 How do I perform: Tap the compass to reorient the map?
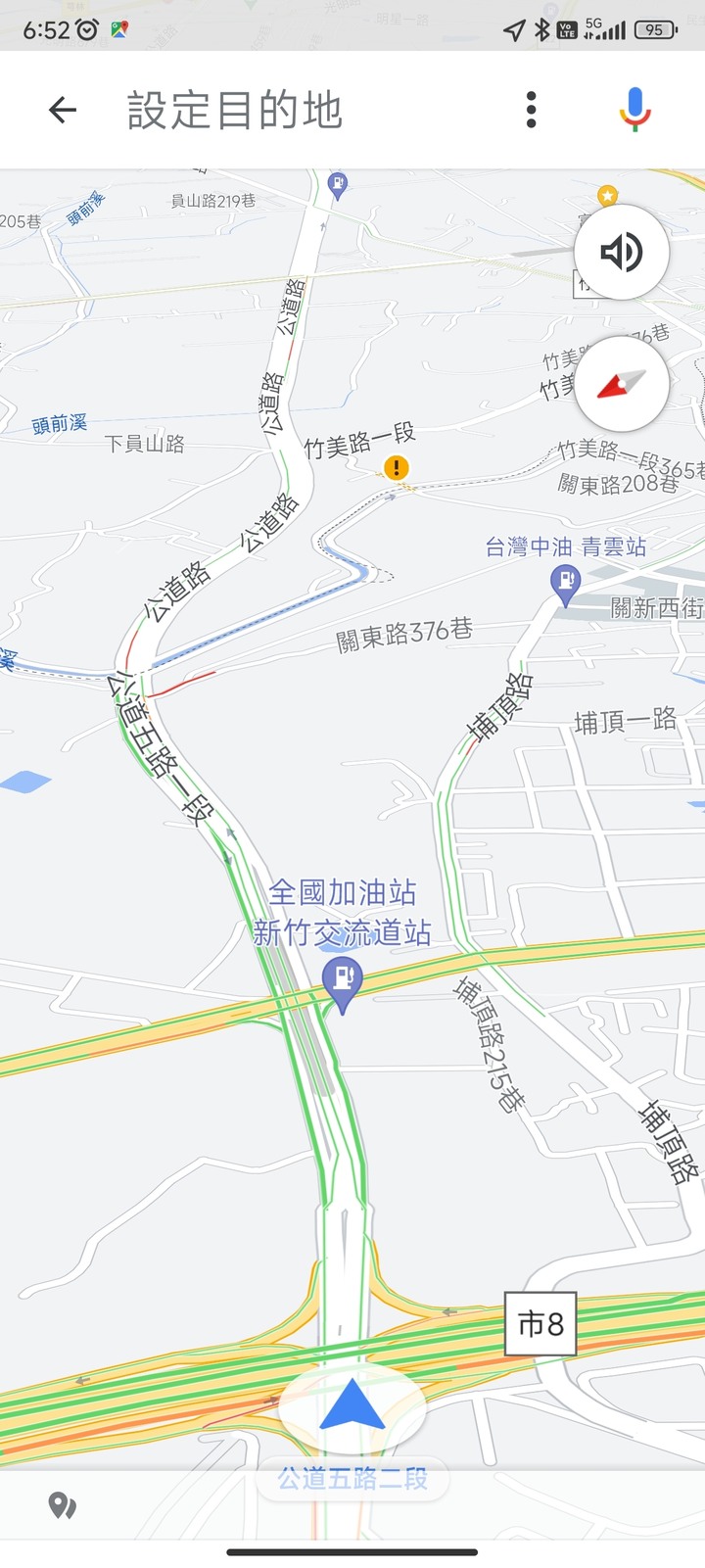pos(621,384)
